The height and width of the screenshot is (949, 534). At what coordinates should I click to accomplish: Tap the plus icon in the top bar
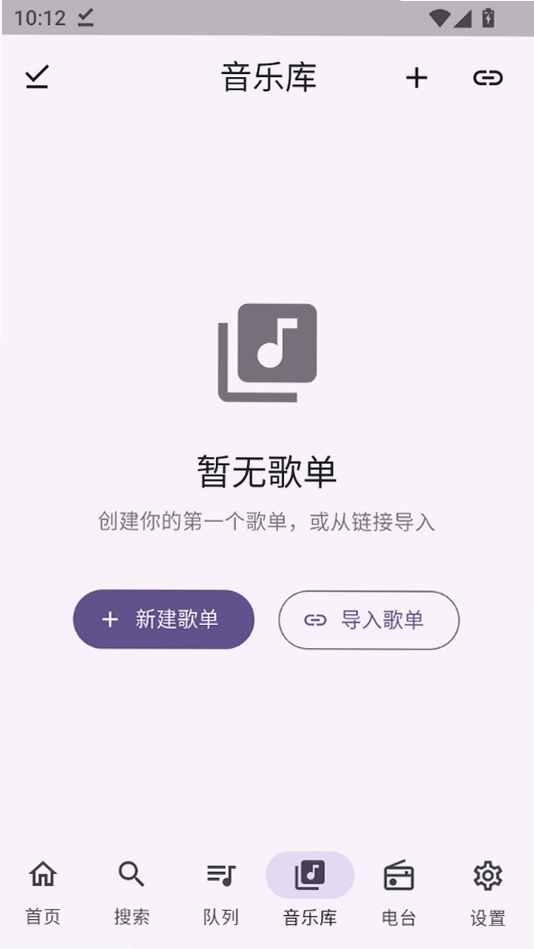click(x=417, y=78)
